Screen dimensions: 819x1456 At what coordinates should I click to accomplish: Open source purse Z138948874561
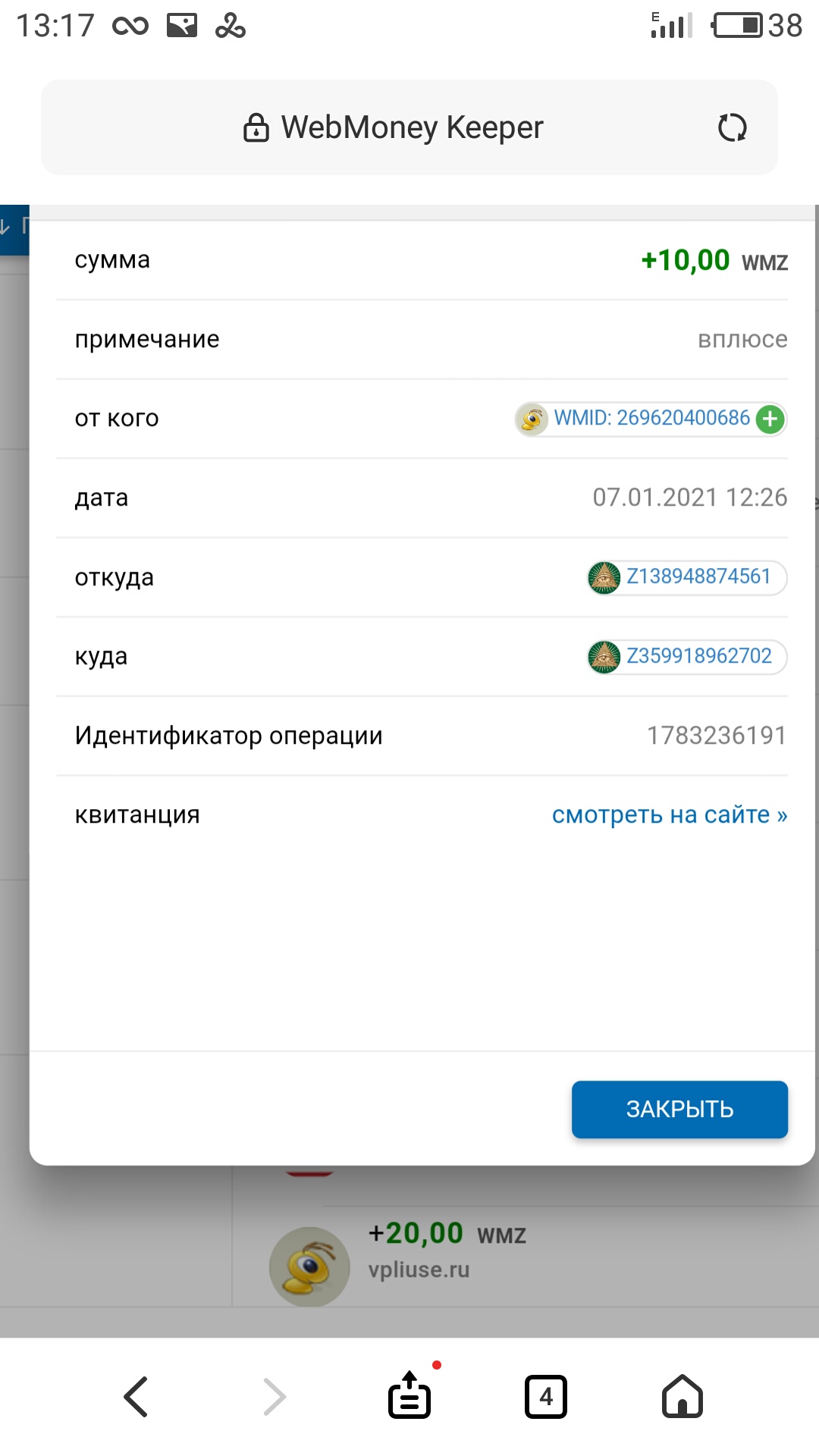[687, 577]
